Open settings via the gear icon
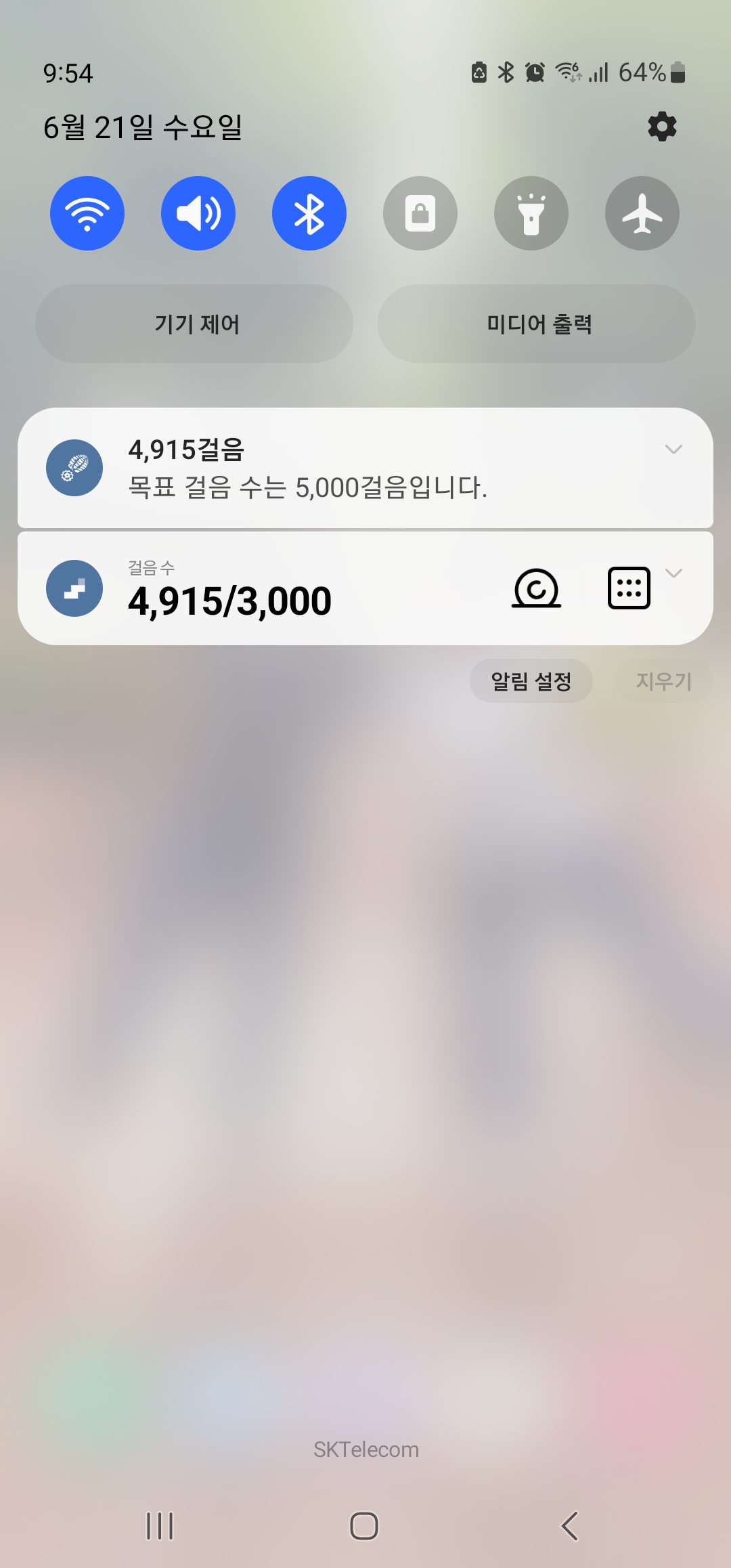The width and height of the screenshot is (731, 1568). click(x=662, y=127)
